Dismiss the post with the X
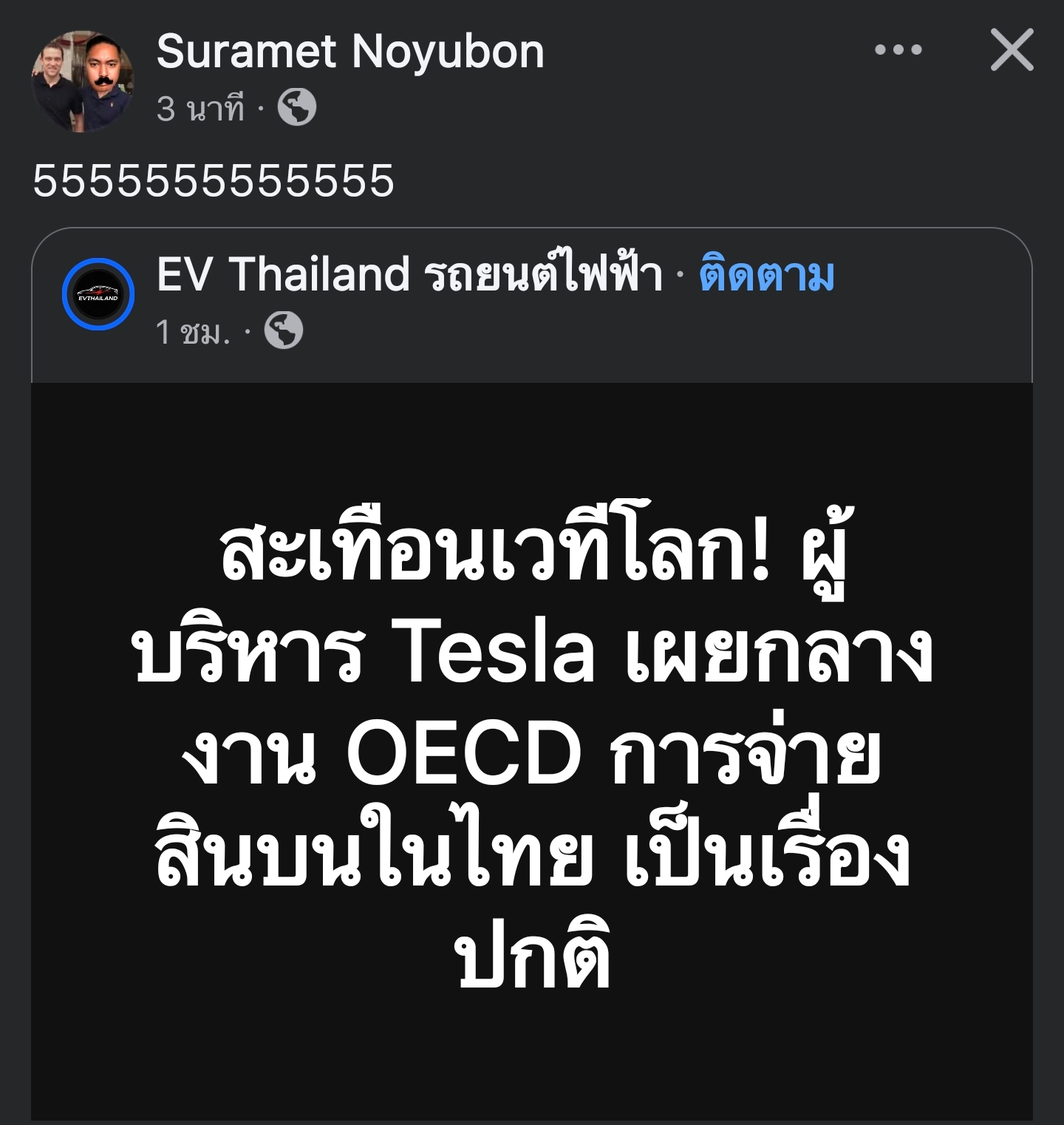 (1012, 50)
